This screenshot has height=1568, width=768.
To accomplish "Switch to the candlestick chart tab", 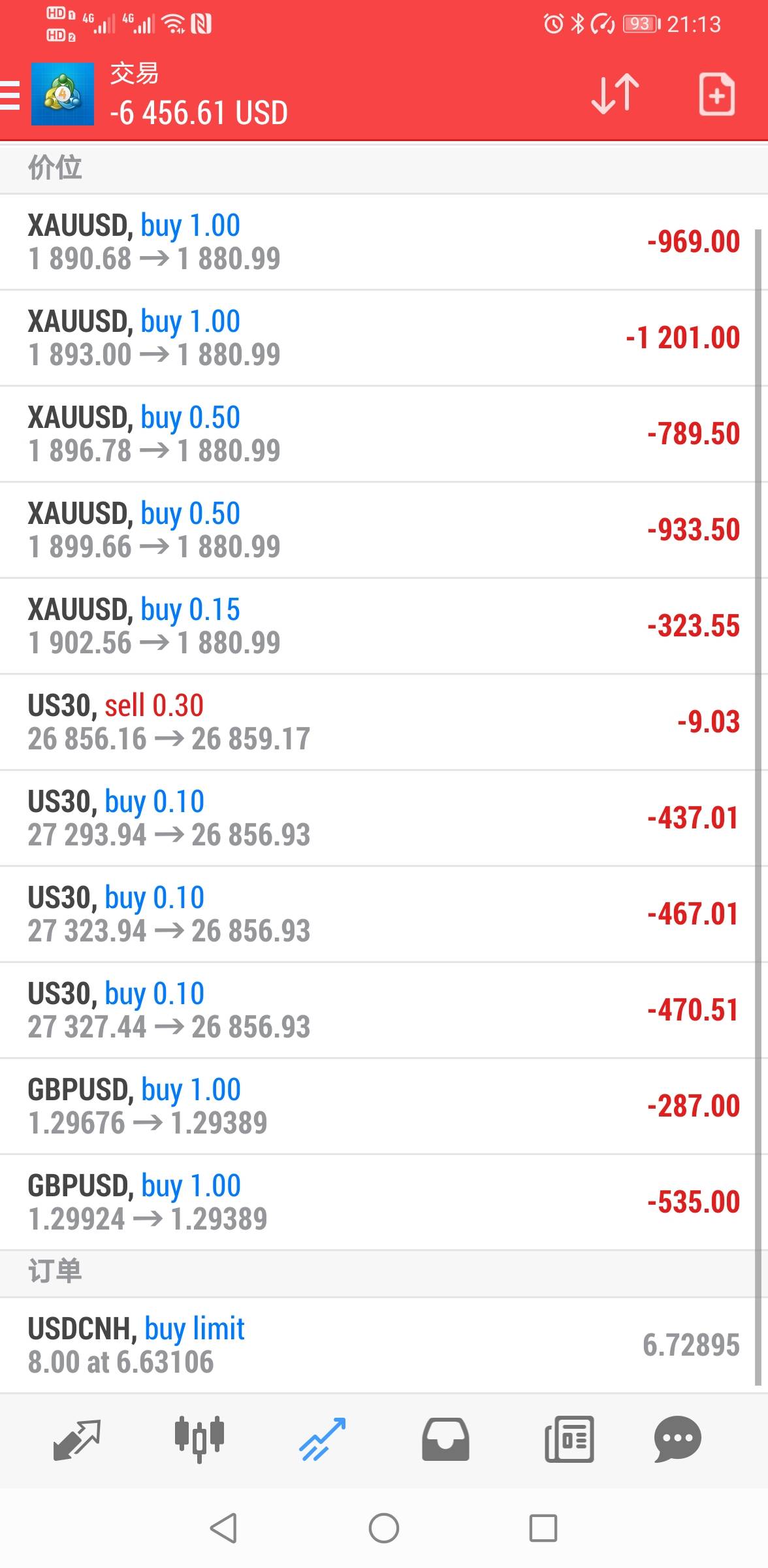I will (x=199, y=1440).
